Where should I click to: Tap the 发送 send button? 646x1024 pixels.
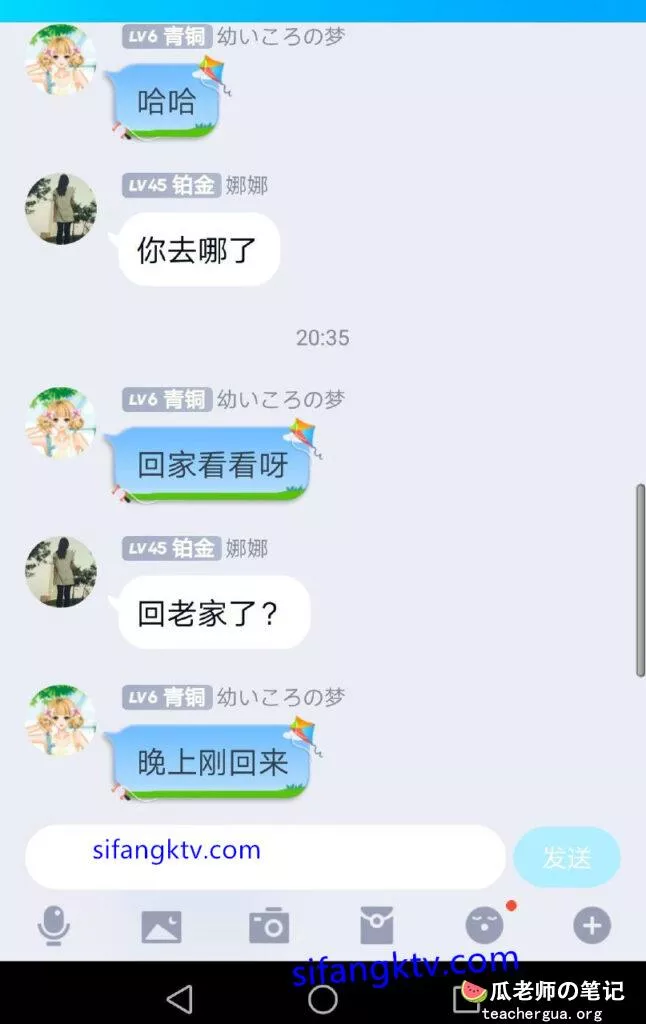click(567, 857)
